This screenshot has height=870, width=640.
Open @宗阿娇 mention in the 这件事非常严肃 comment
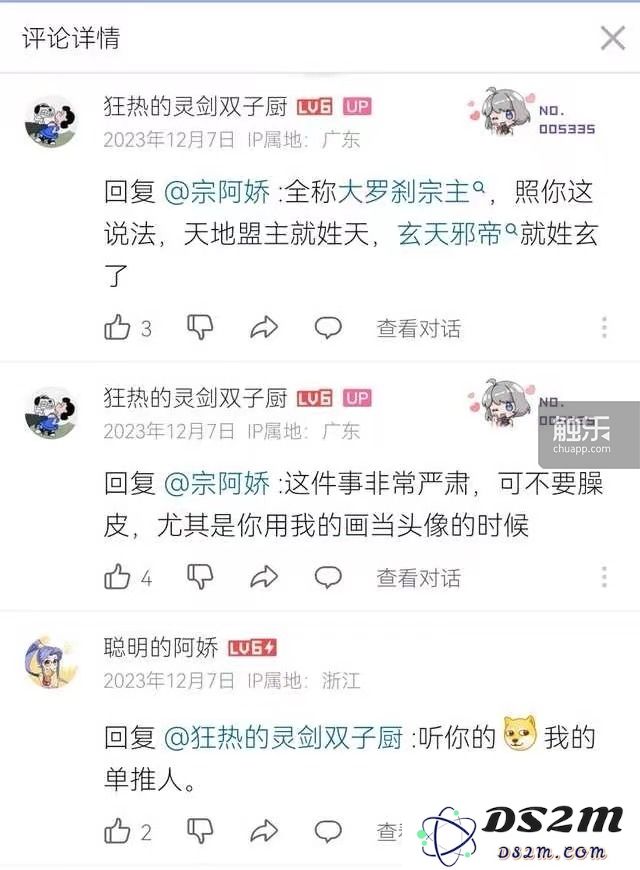coord(217,484)
